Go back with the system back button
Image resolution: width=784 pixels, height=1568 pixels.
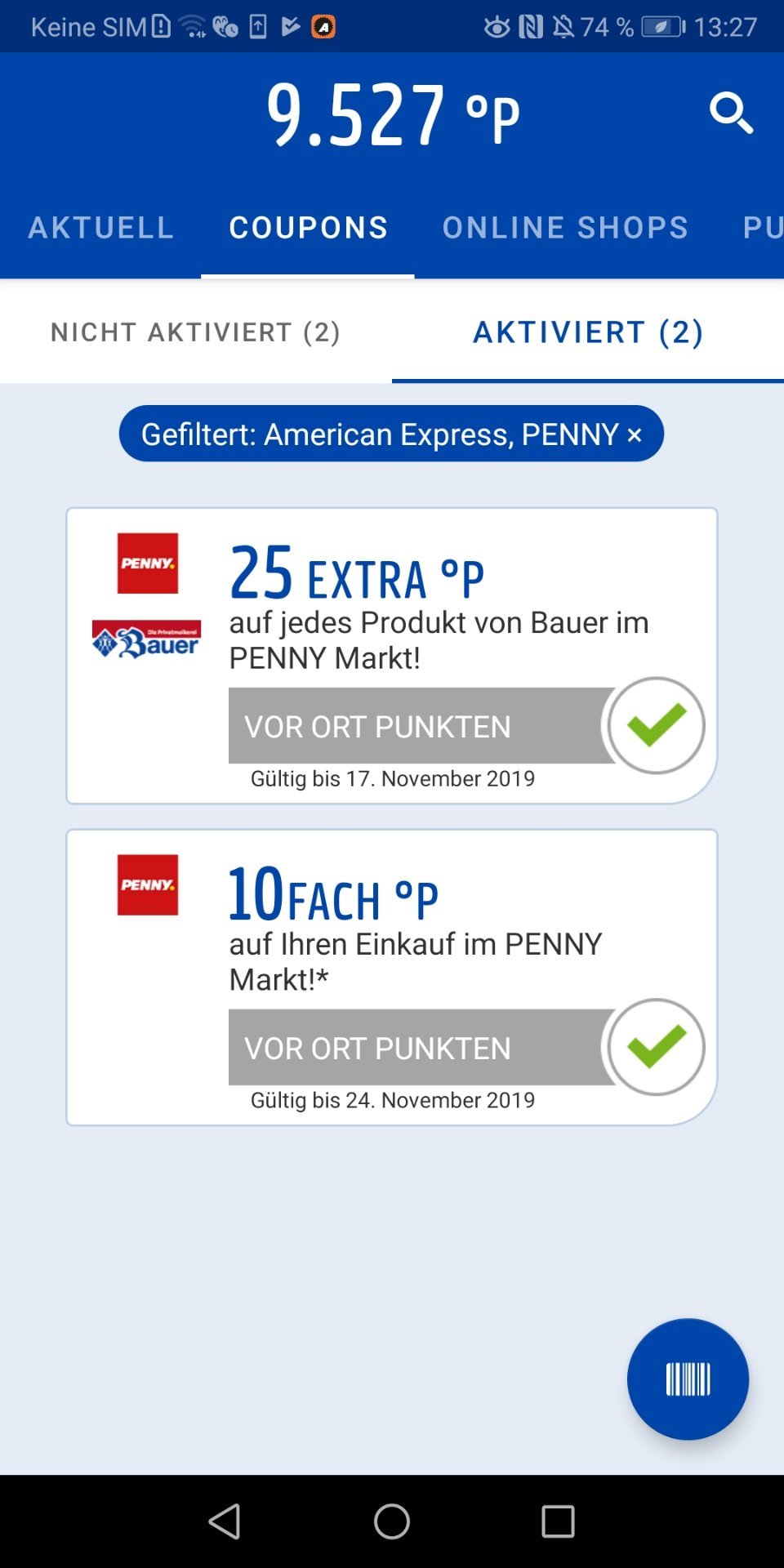tap(225, 1521)
